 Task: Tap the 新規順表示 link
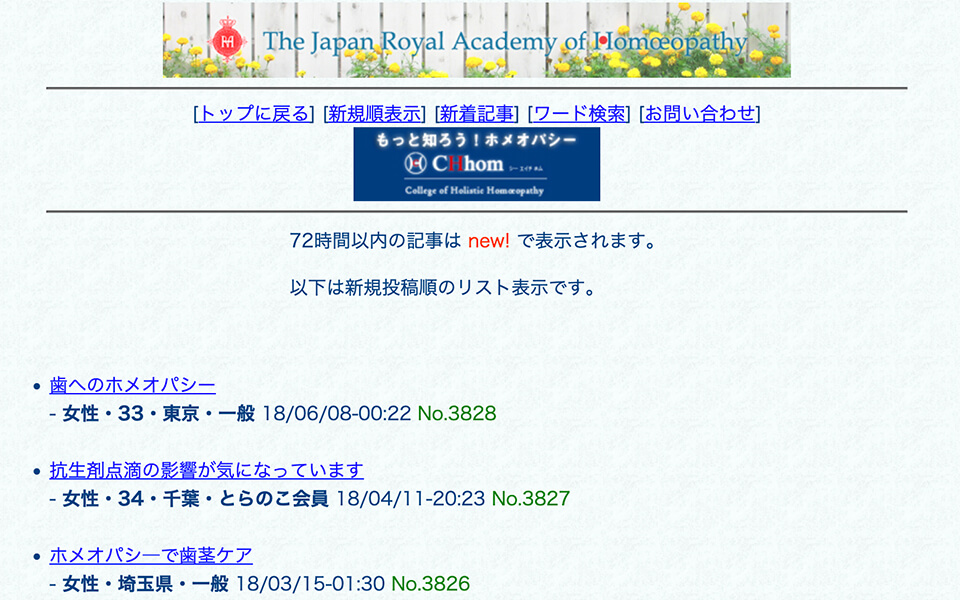[x=375, y=113]
